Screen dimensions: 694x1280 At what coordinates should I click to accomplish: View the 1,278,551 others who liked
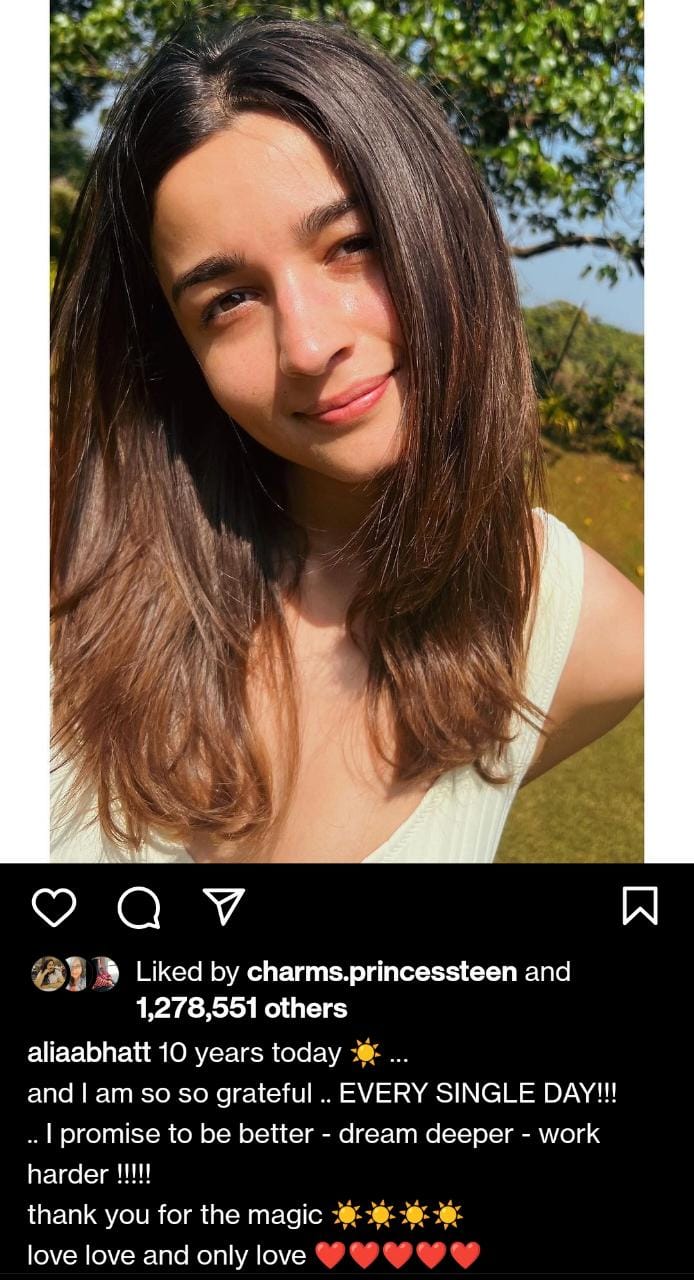click(x=241, y=1008)
